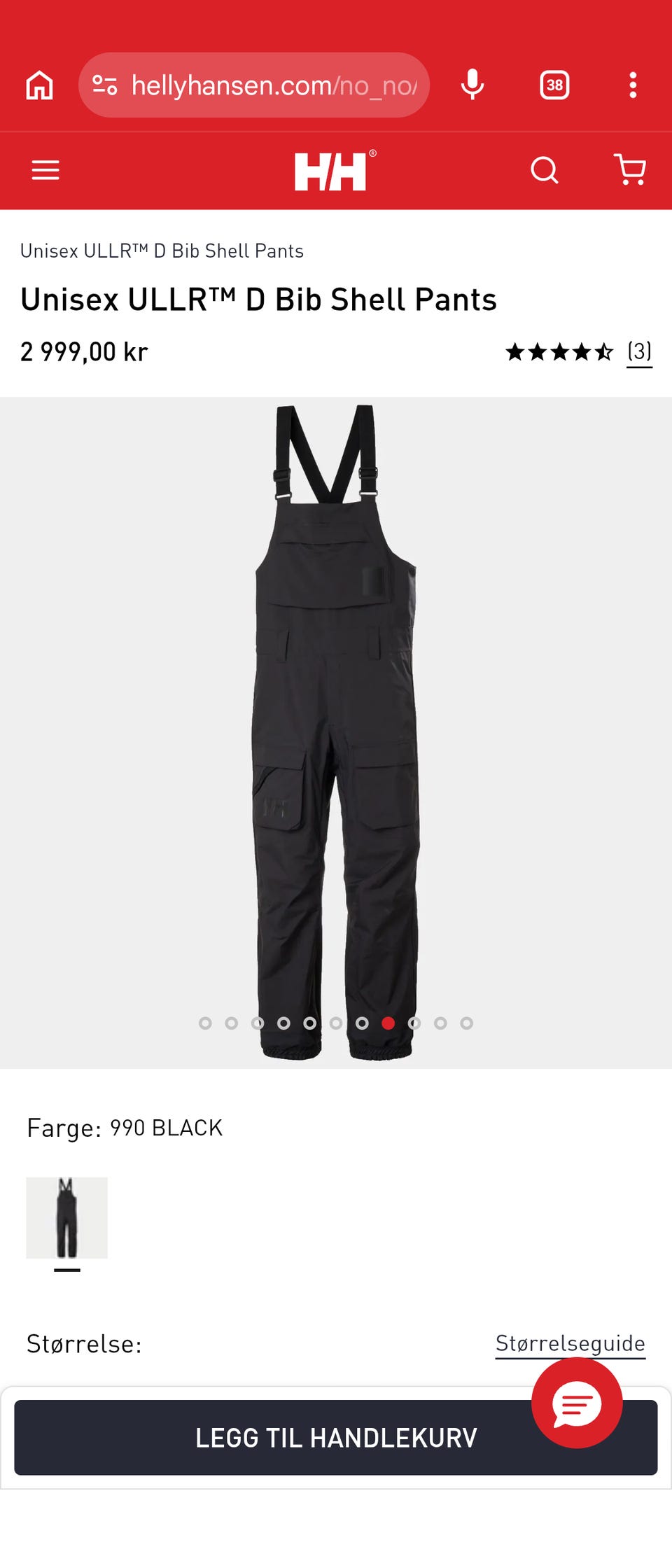This screenshot has width=672, height=1568.
Task: Jump to the last product image dot
Action: (467, 1023)
